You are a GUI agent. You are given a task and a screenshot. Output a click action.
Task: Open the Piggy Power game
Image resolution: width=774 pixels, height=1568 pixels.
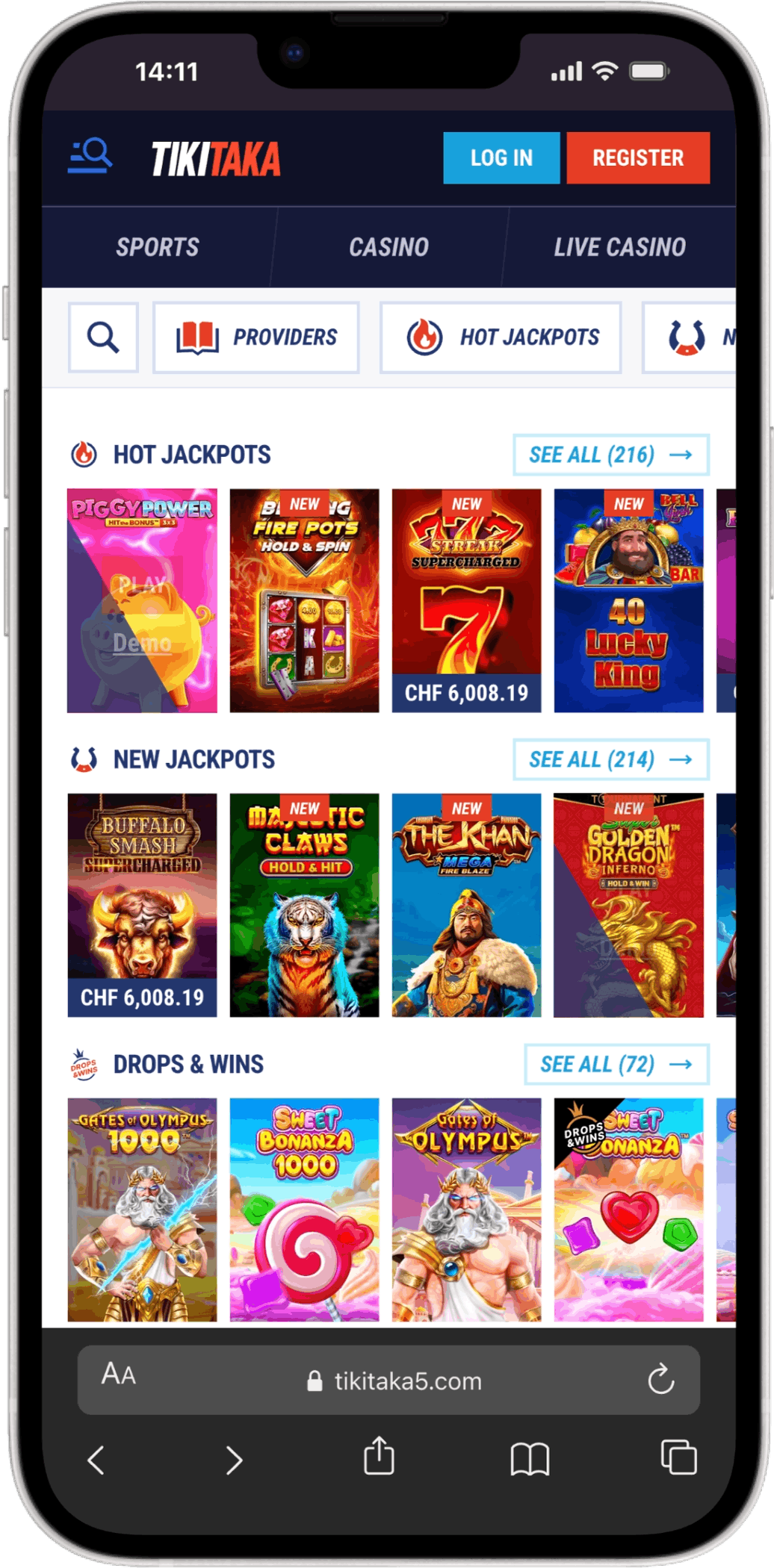[x=142, y=600]
